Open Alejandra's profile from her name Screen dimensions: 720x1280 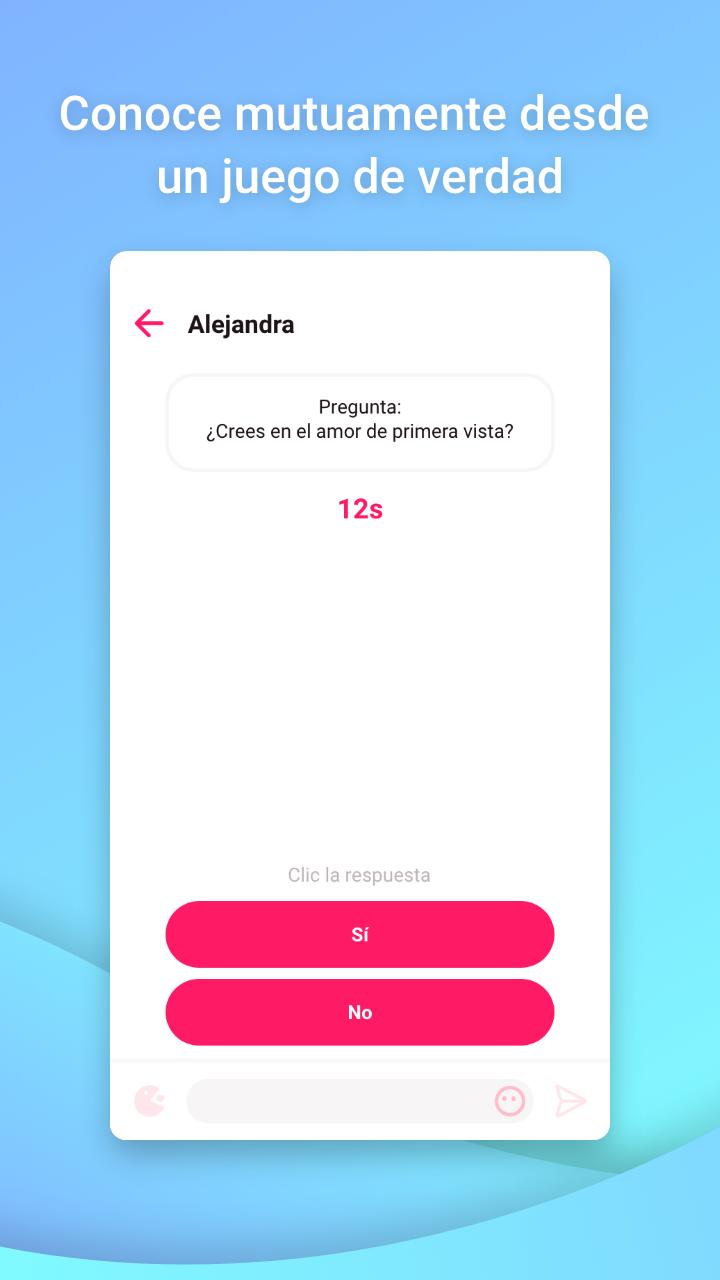click(x=241, y=324)
